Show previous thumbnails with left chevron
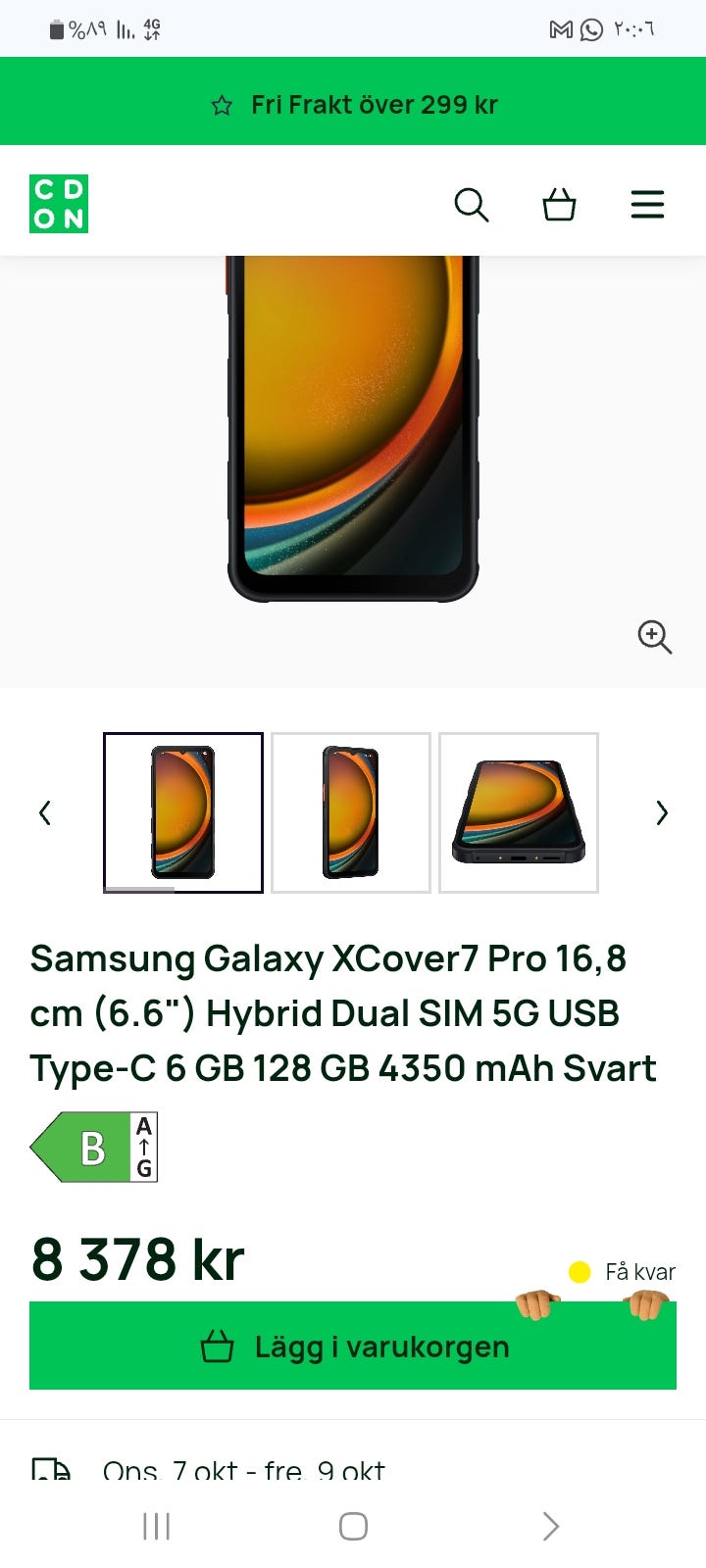The height and width of the screenshot is (1568, 706). tap(44, 812)
